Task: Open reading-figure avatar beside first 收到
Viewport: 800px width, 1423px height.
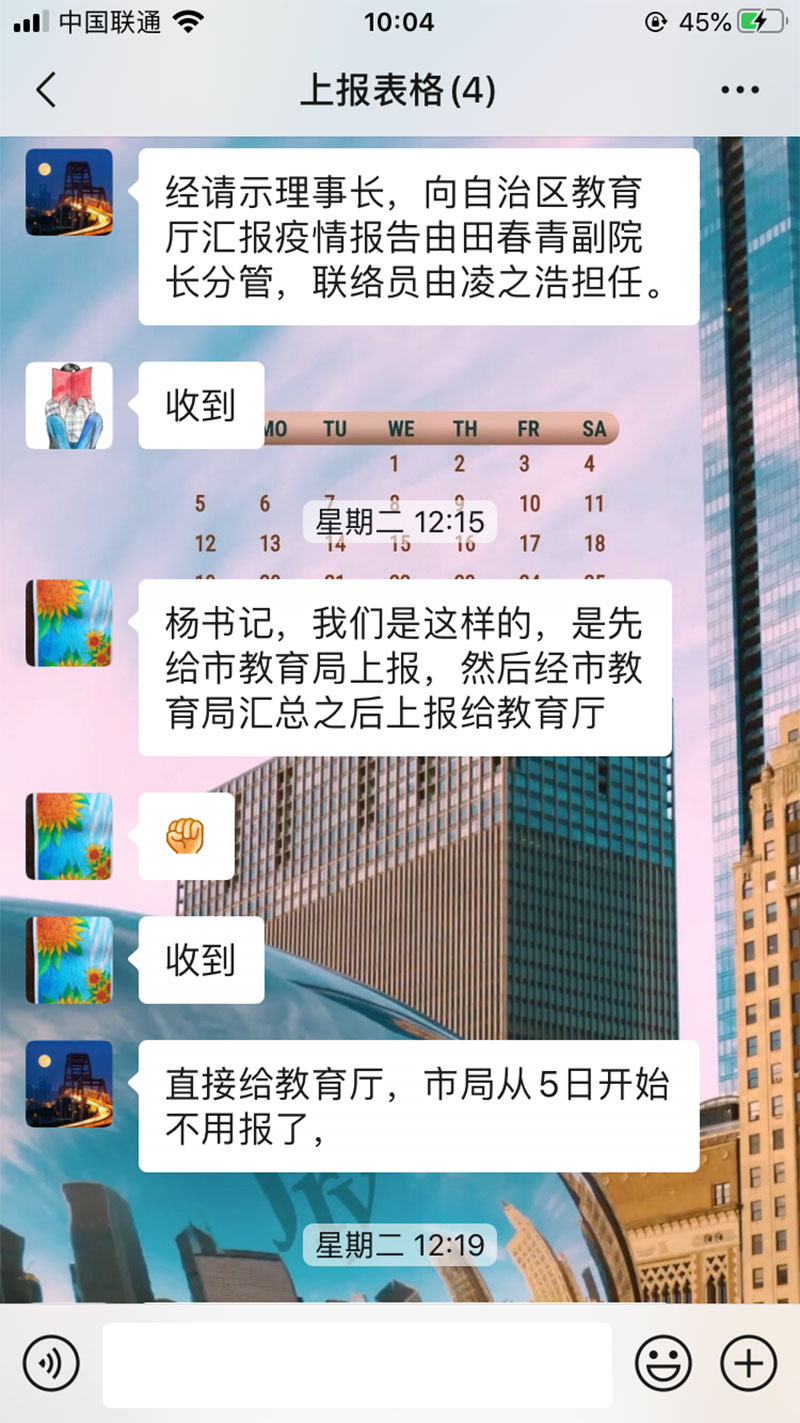Action: click(69, 405)
